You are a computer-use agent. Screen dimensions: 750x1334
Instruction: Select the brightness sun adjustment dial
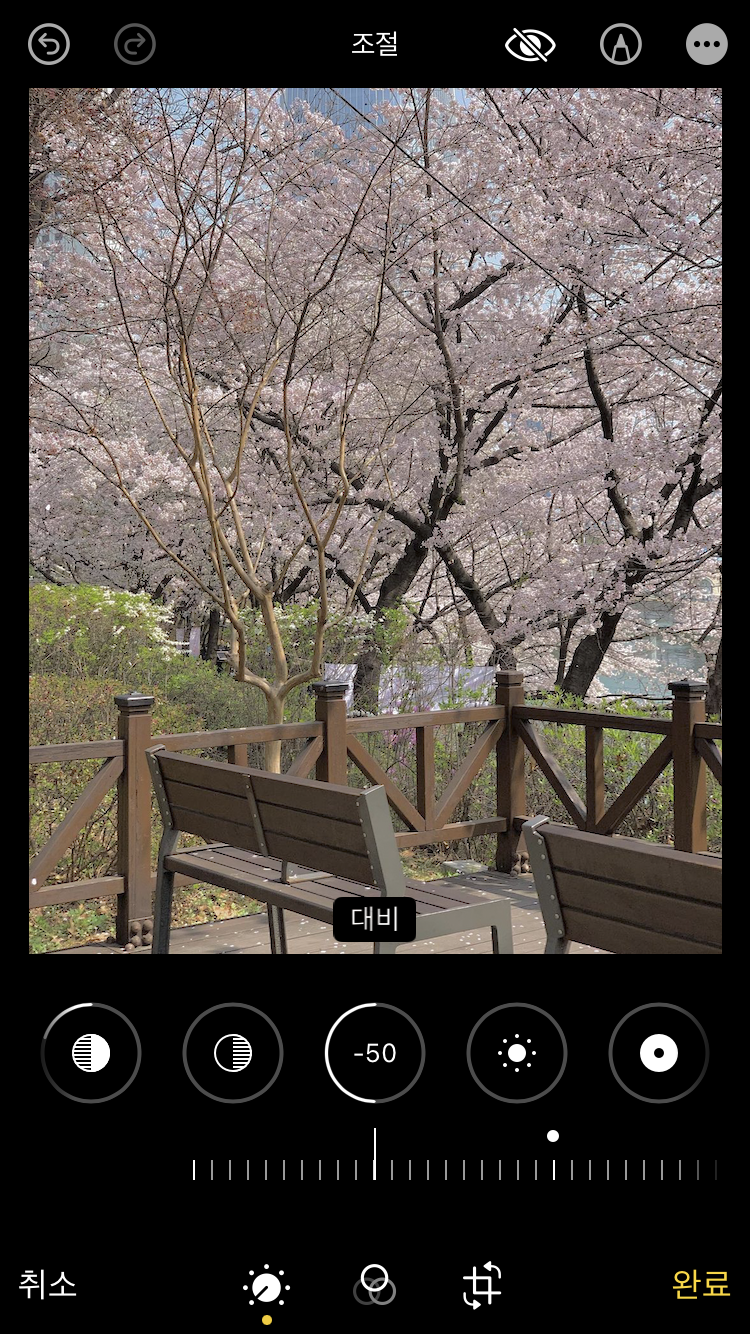(517, 1053)
